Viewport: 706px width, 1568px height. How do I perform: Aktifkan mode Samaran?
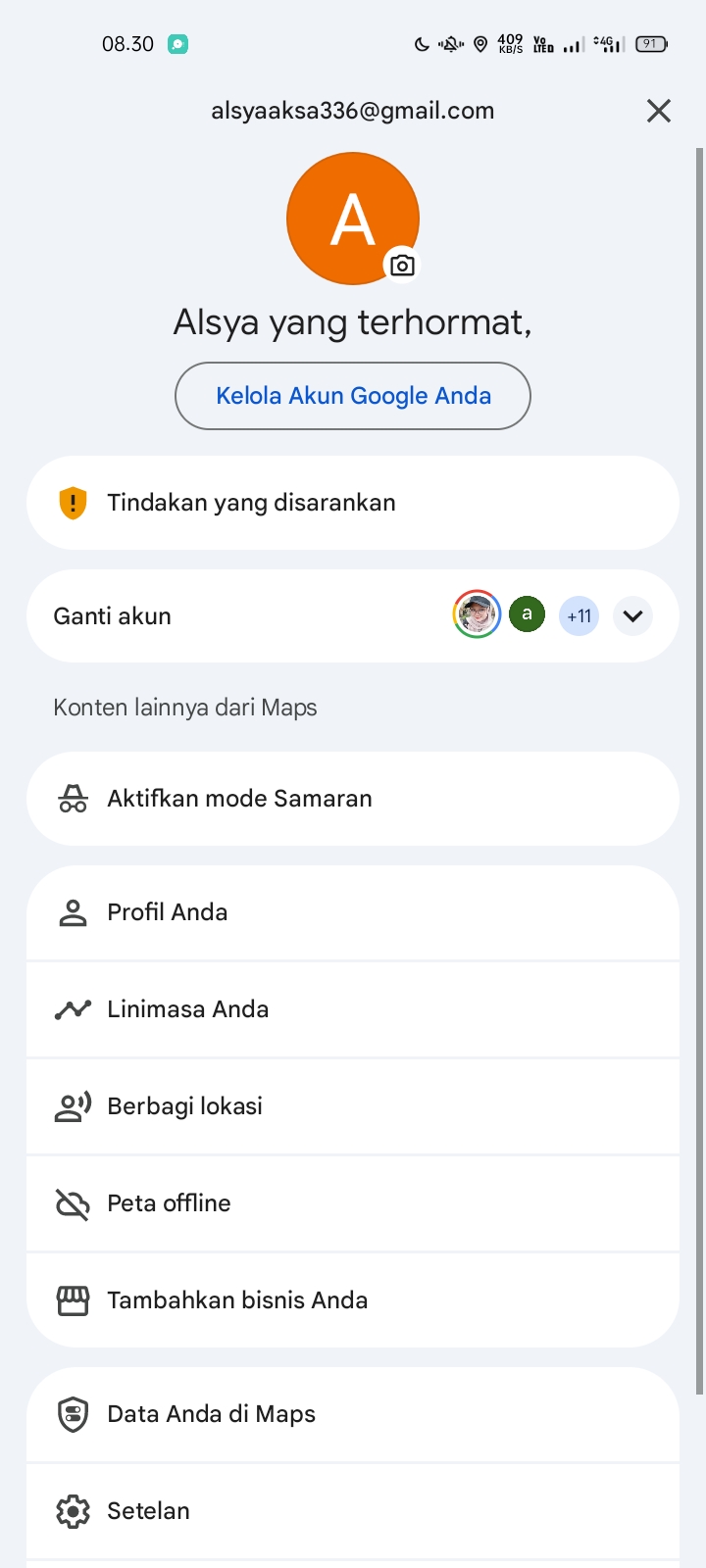(353, 799)
